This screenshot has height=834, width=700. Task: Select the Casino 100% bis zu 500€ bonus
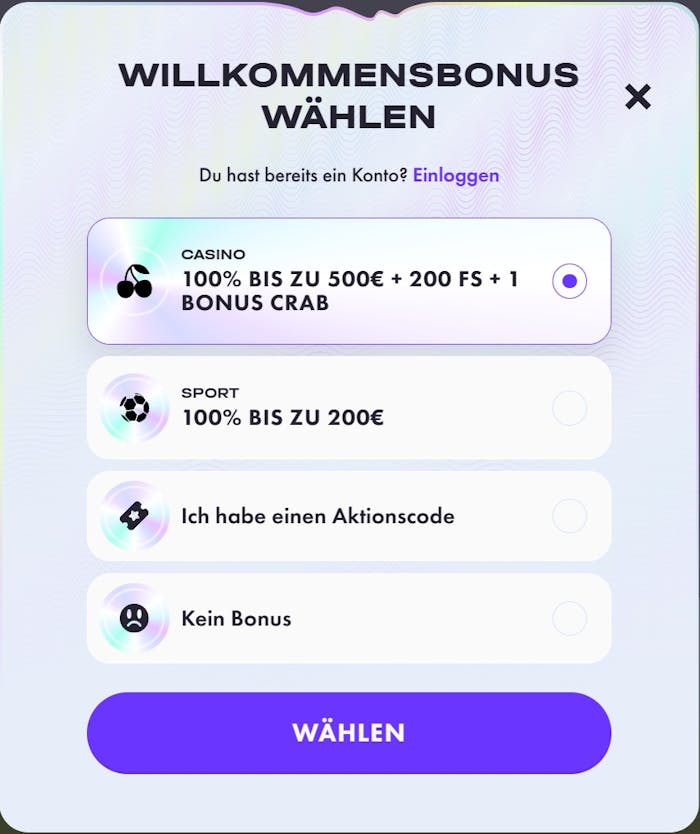point(569,281)
